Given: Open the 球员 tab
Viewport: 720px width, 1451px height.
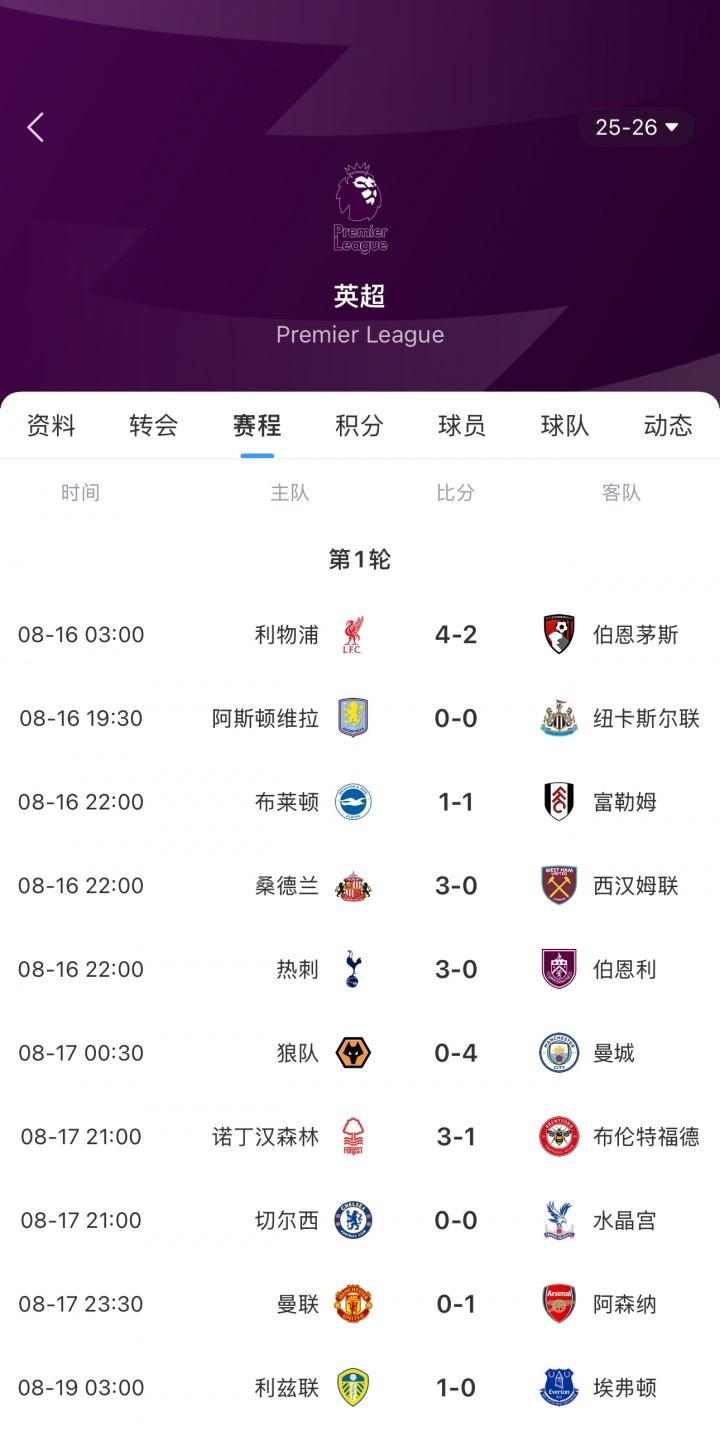Looking at the screenshot, I should pyautogui.click(x=462, y=425).
